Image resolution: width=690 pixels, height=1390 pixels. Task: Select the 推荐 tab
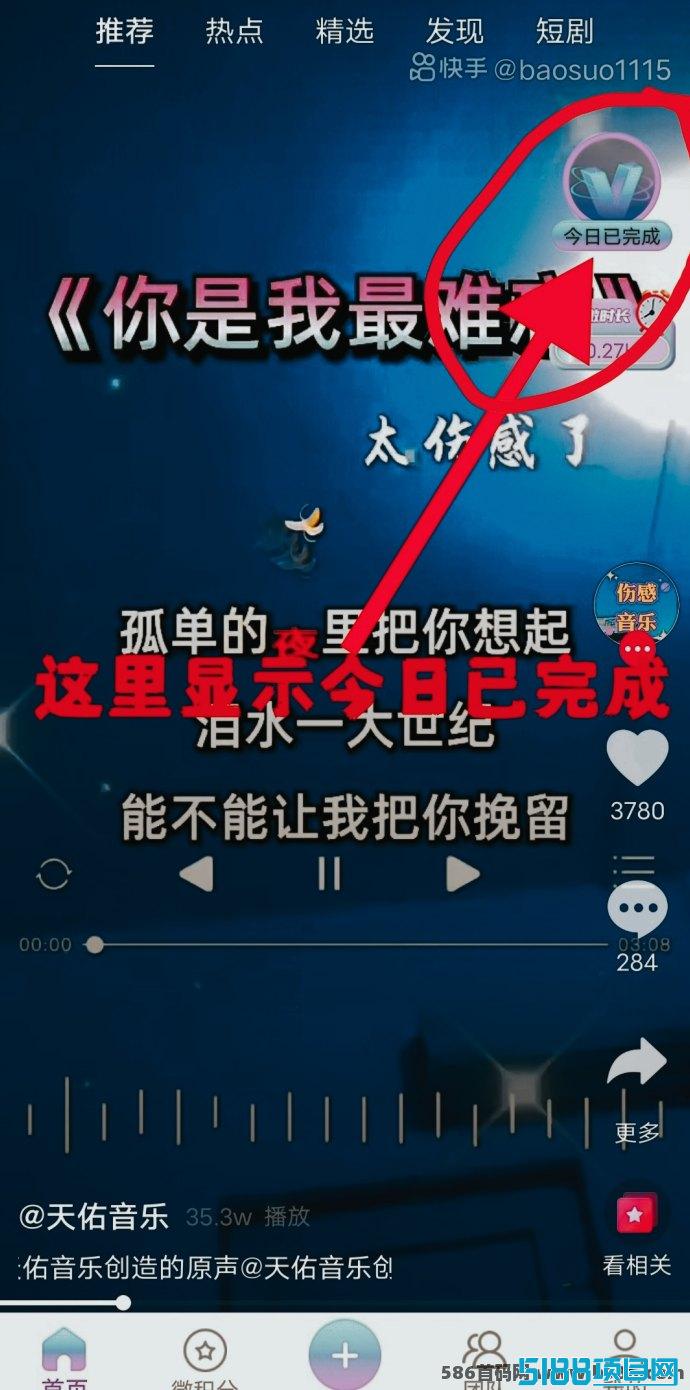click(125, 31)
